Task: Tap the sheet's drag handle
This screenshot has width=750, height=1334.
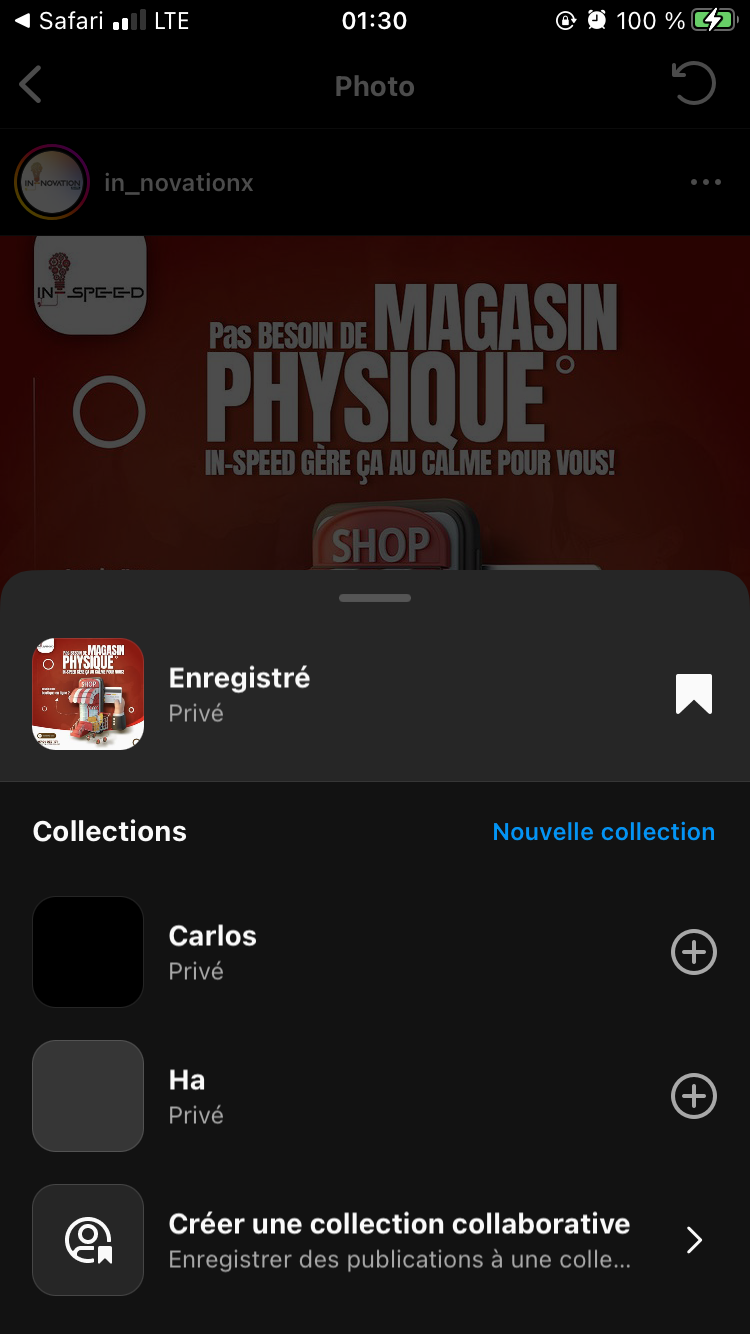Action: tap(375, 598)
